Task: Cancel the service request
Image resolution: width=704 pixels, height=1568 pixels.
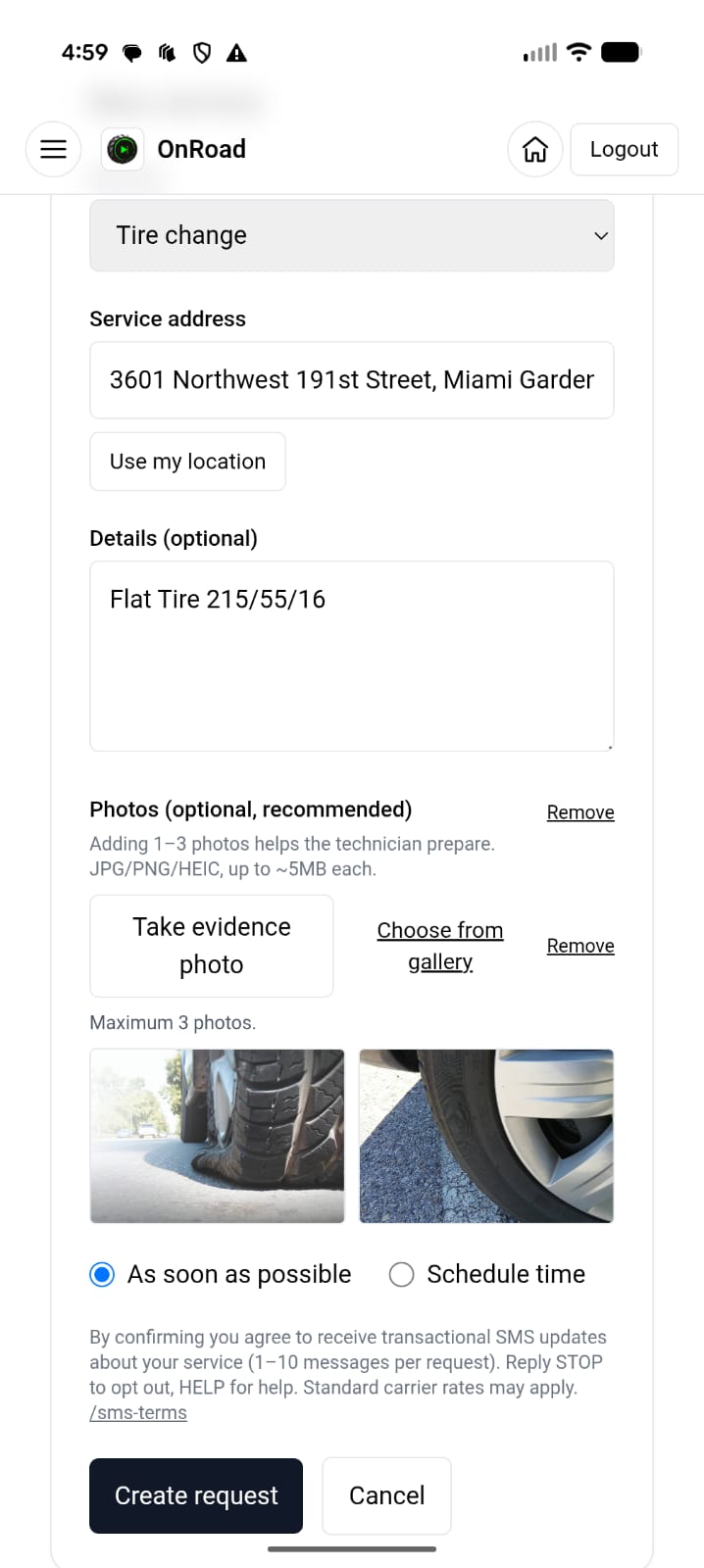Action: pos(386,1495)
